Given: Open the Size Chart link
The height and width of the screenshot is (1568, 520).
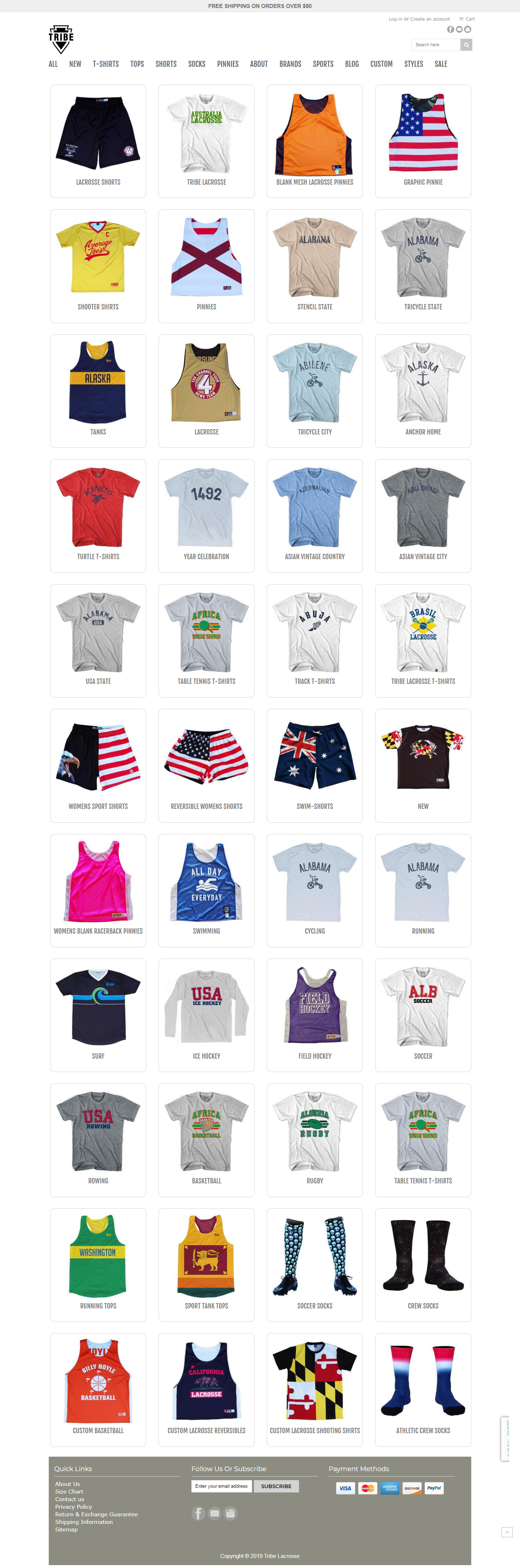Looking at the screenshot, I should (x=69, y=1491).
